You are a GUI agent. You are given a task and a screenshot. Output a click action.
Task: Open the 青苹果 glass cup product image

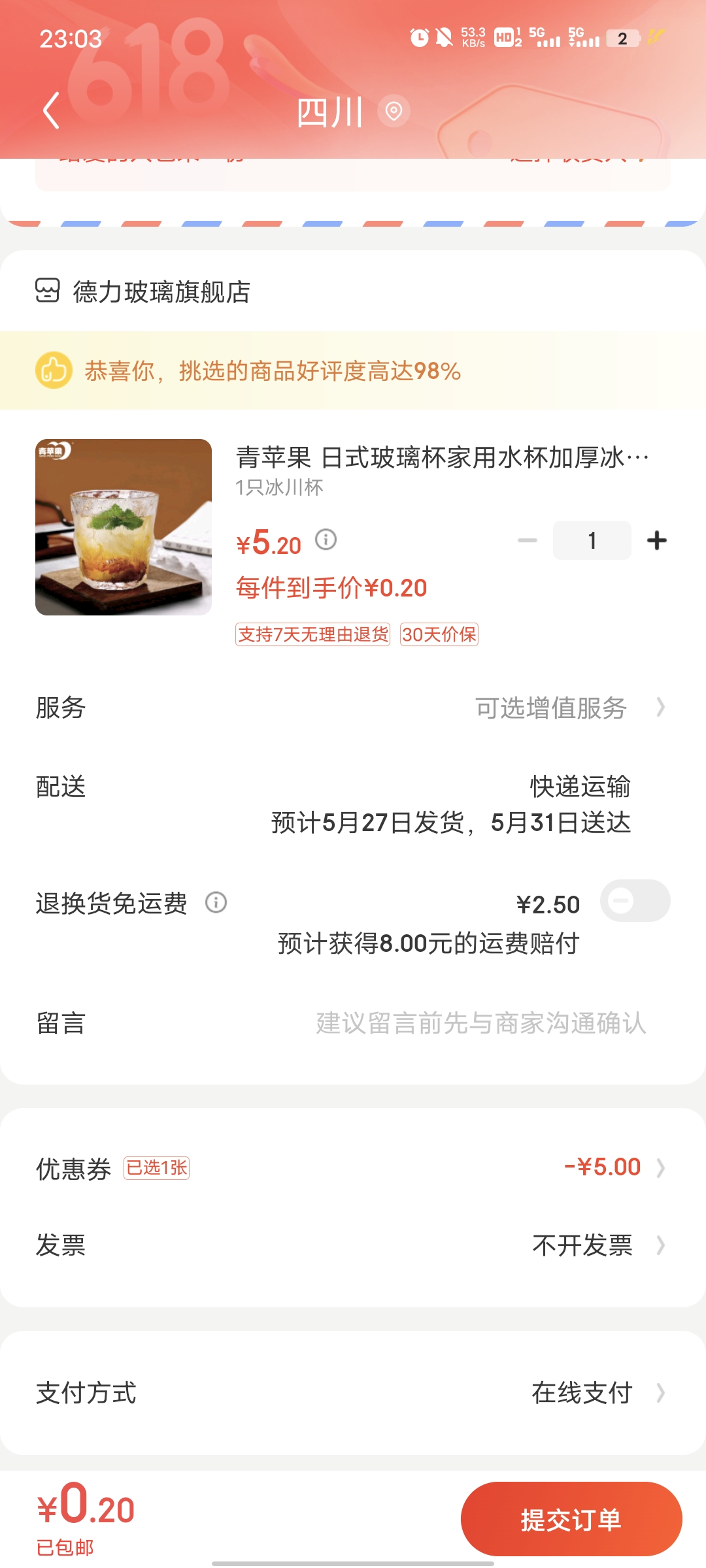coord(124,527)
